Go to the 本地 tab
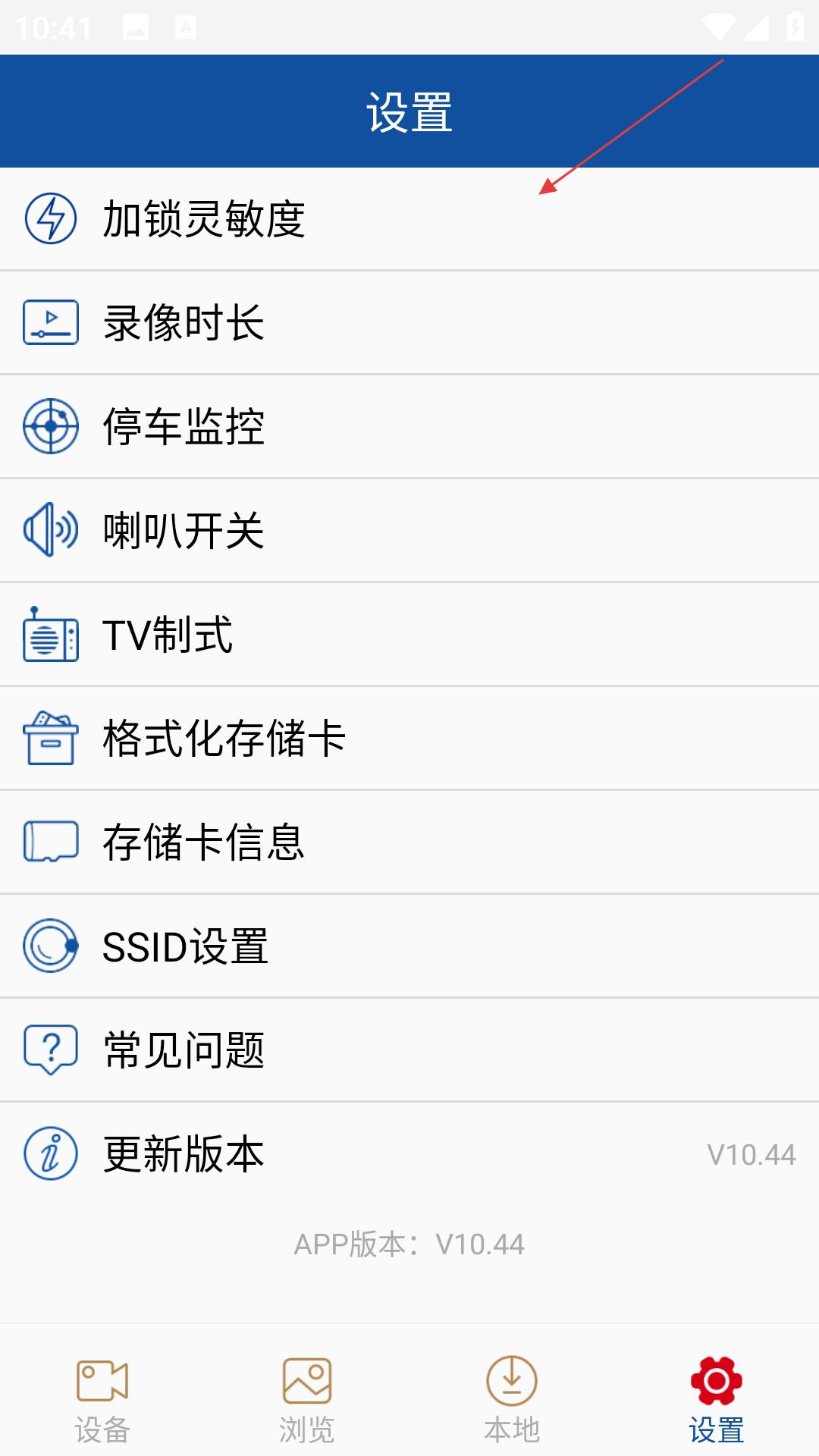Screen dimensions: 819x1456 512,1400
